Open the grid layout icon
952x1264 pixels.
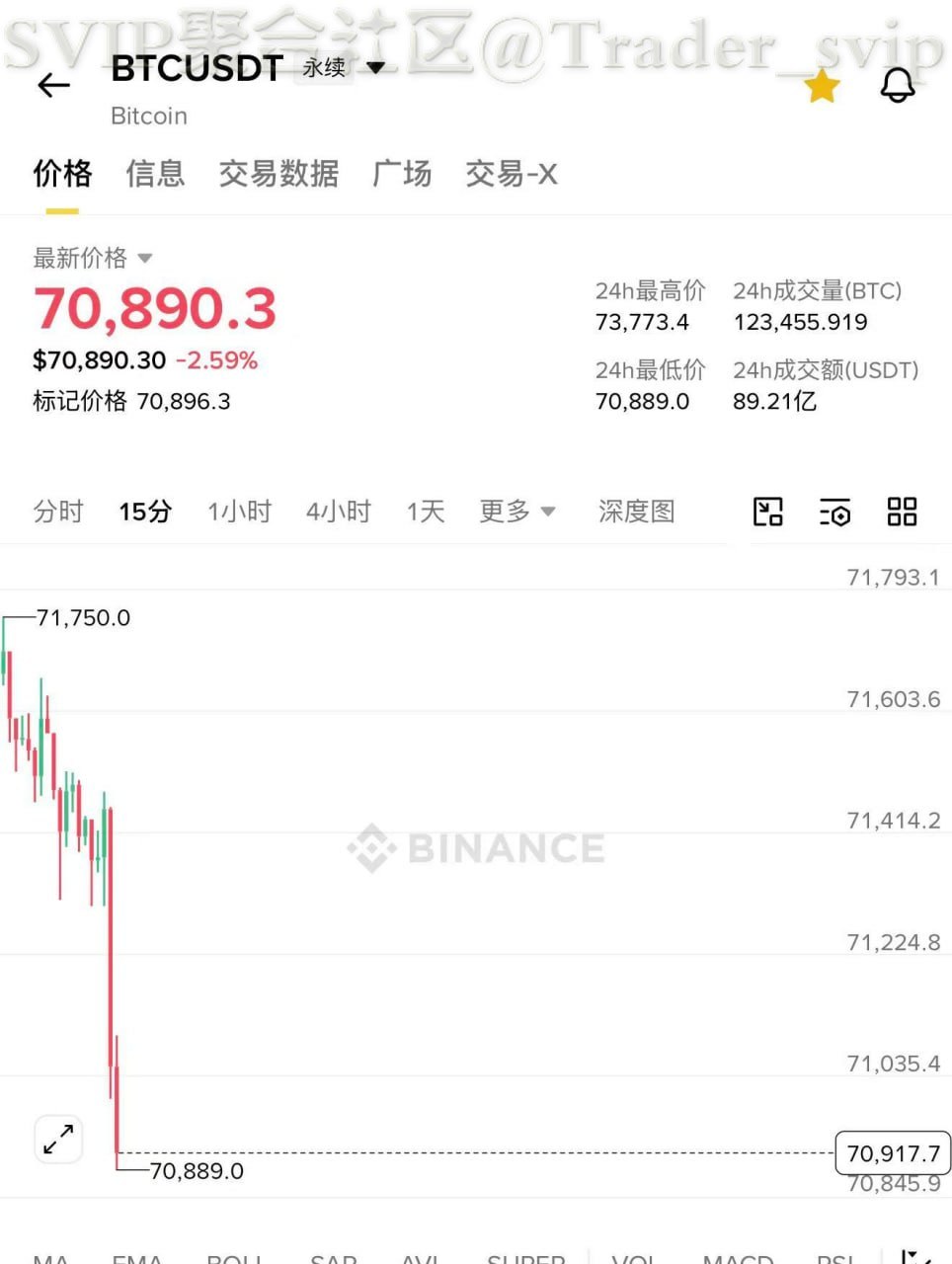pyautogui.click(x=902, y=512)
